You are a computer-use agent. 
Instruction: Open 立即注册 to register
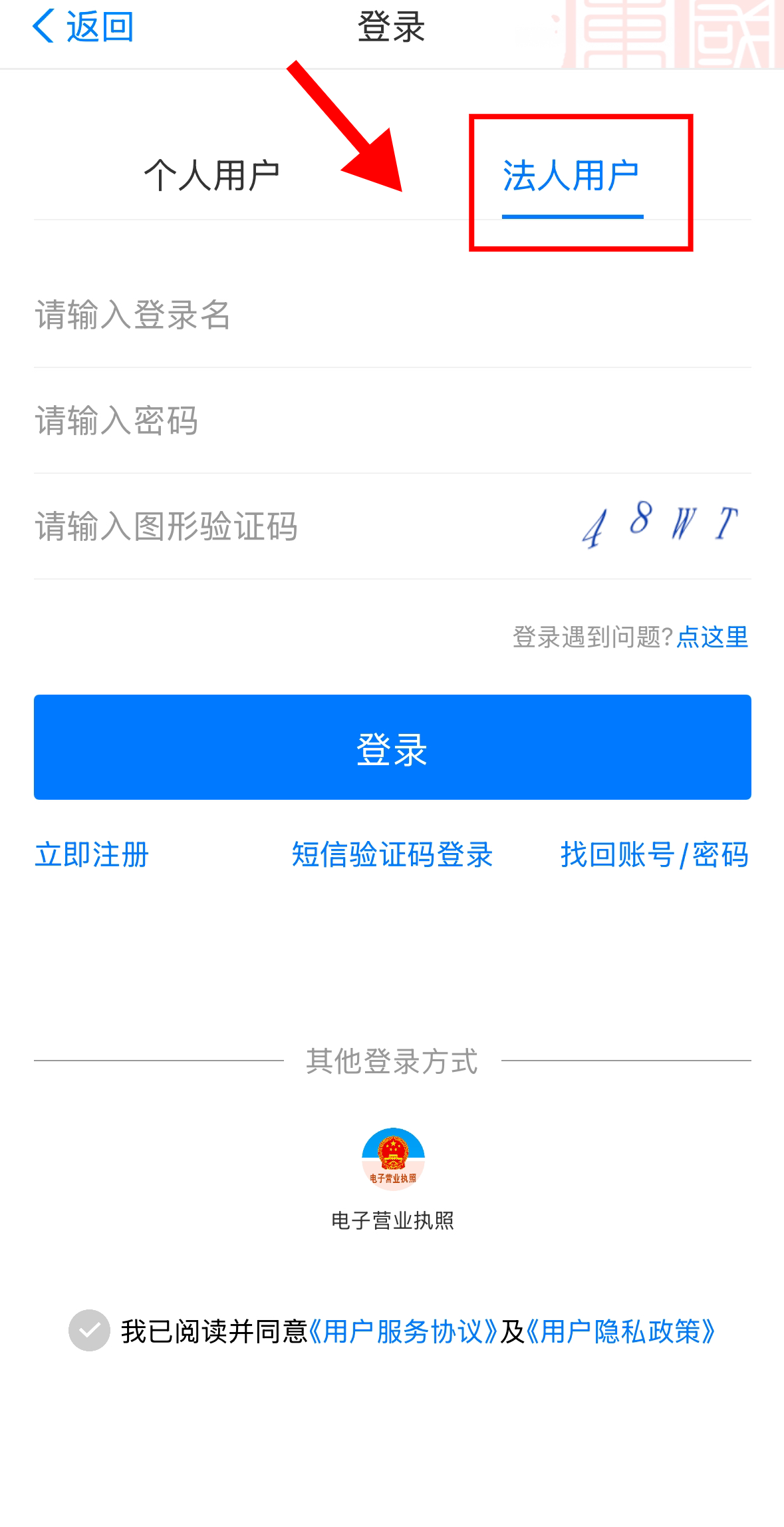(x=92, y=855)
